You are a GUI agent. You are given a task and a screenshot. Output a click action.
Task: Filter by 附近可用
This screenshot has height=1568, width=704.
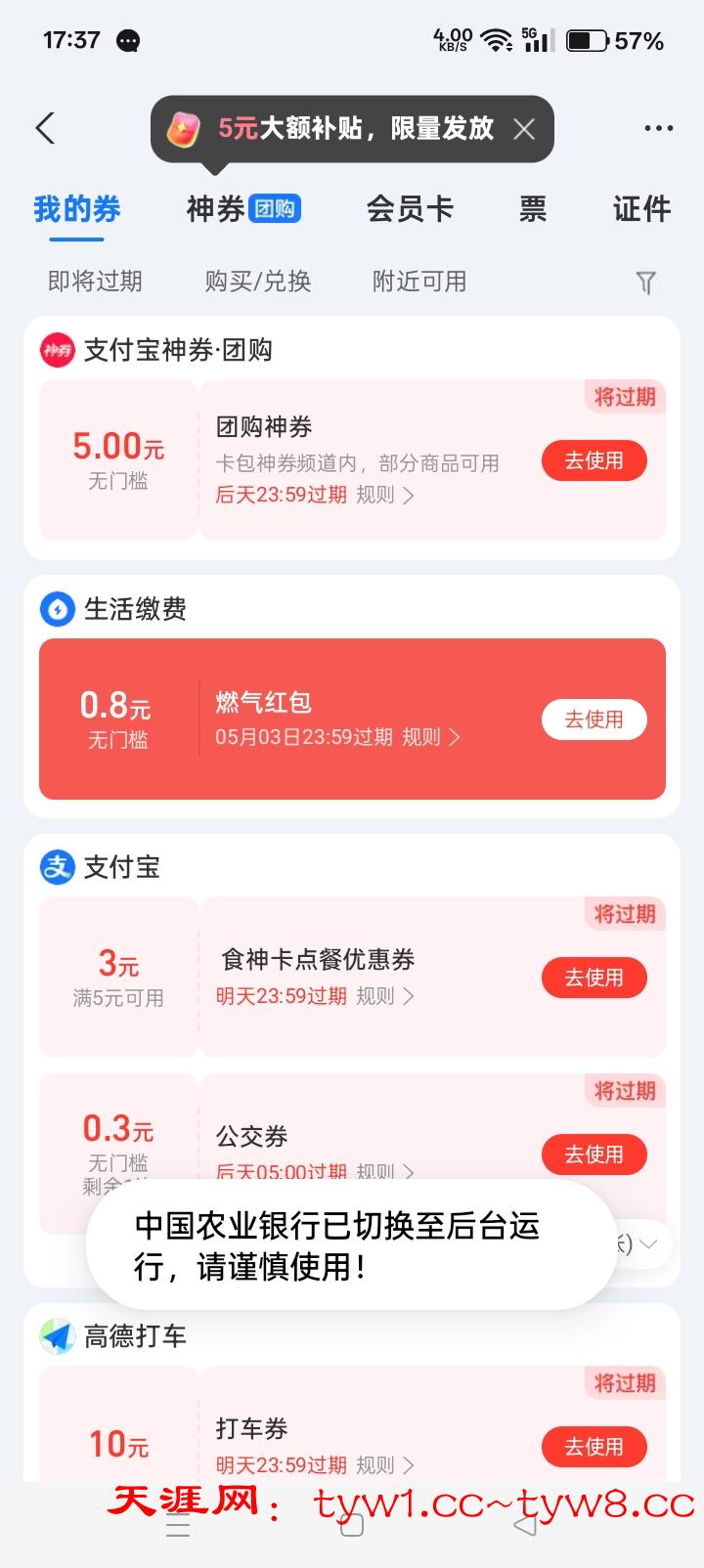pos(419,282)
